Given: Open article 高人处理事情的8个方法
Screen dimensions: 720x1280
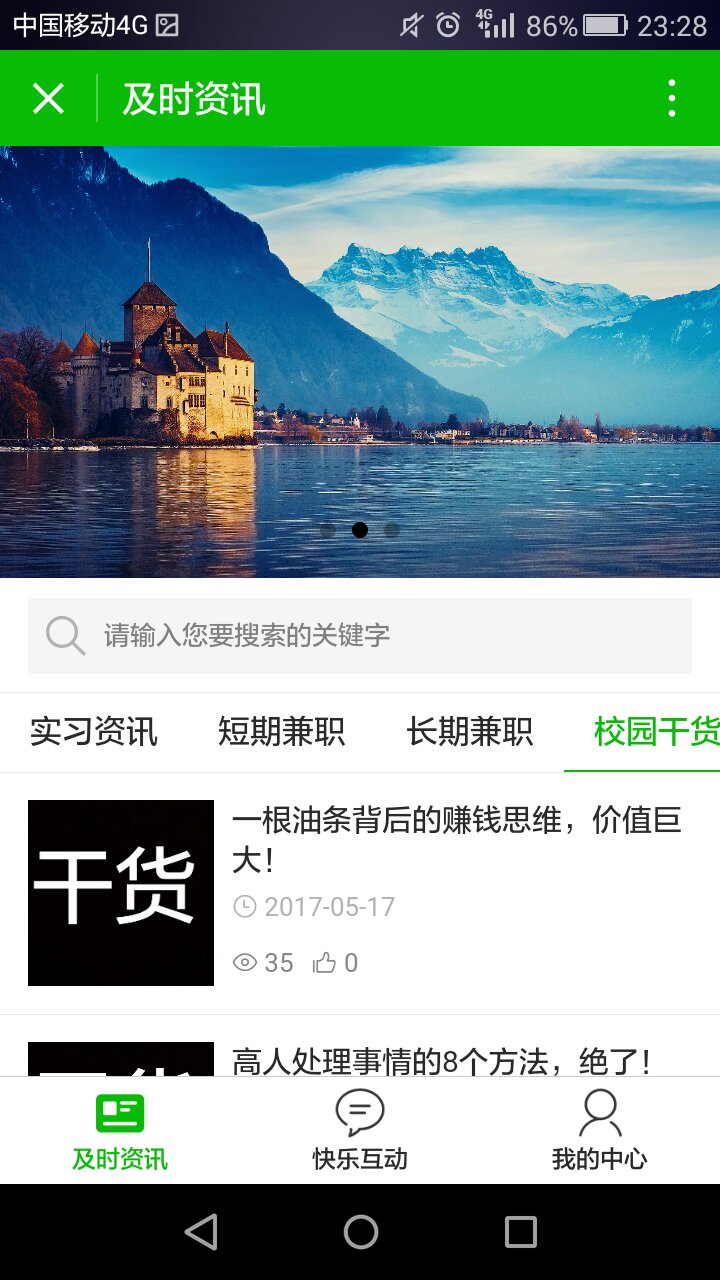Looking at the screenshot, I should pyautogui.click(x=440, y=1060).
